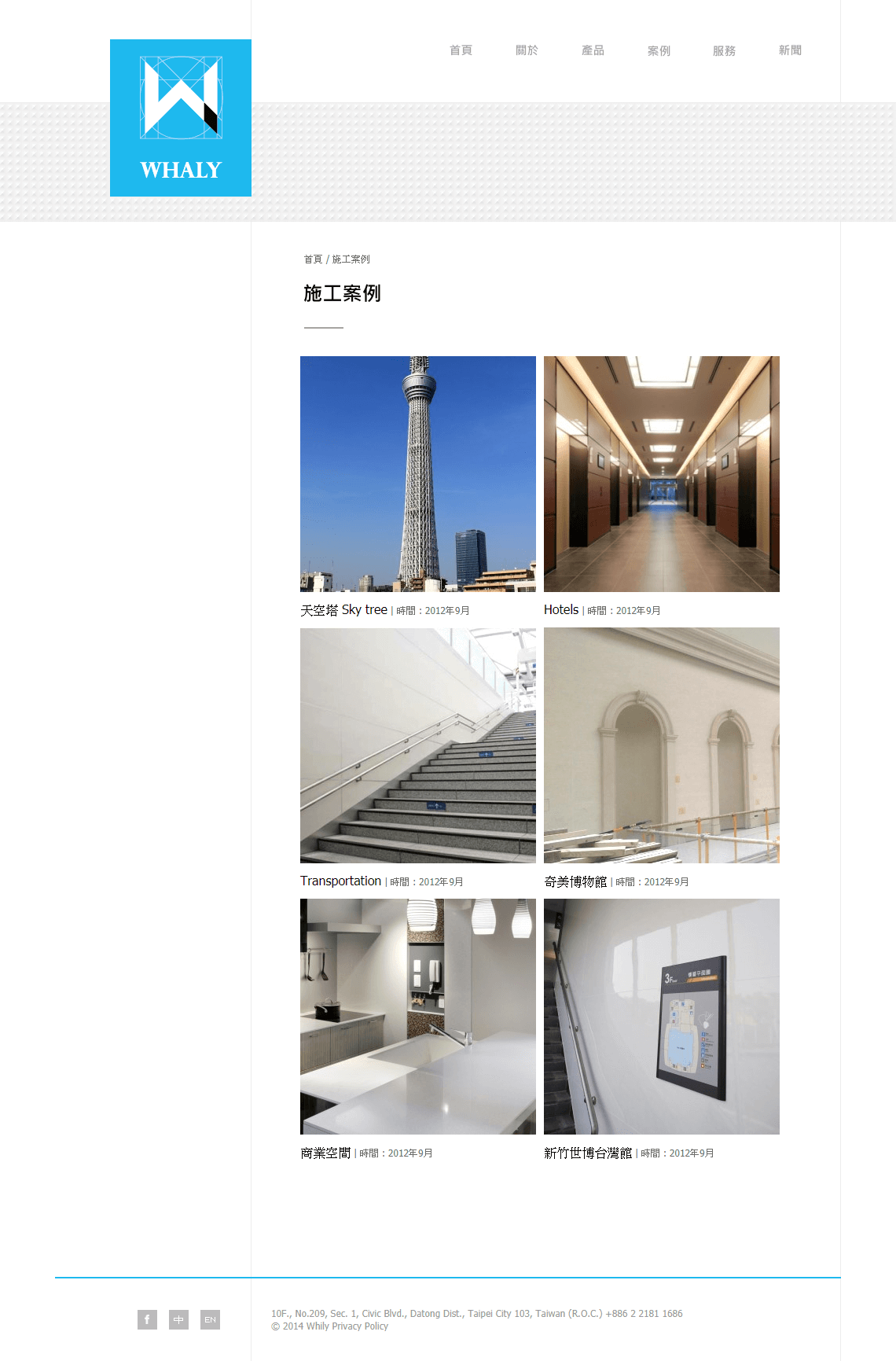The image size is (896, 1361).
Task: Open the 天空塔 Sky tree case
Action: [x=418, y=474]
